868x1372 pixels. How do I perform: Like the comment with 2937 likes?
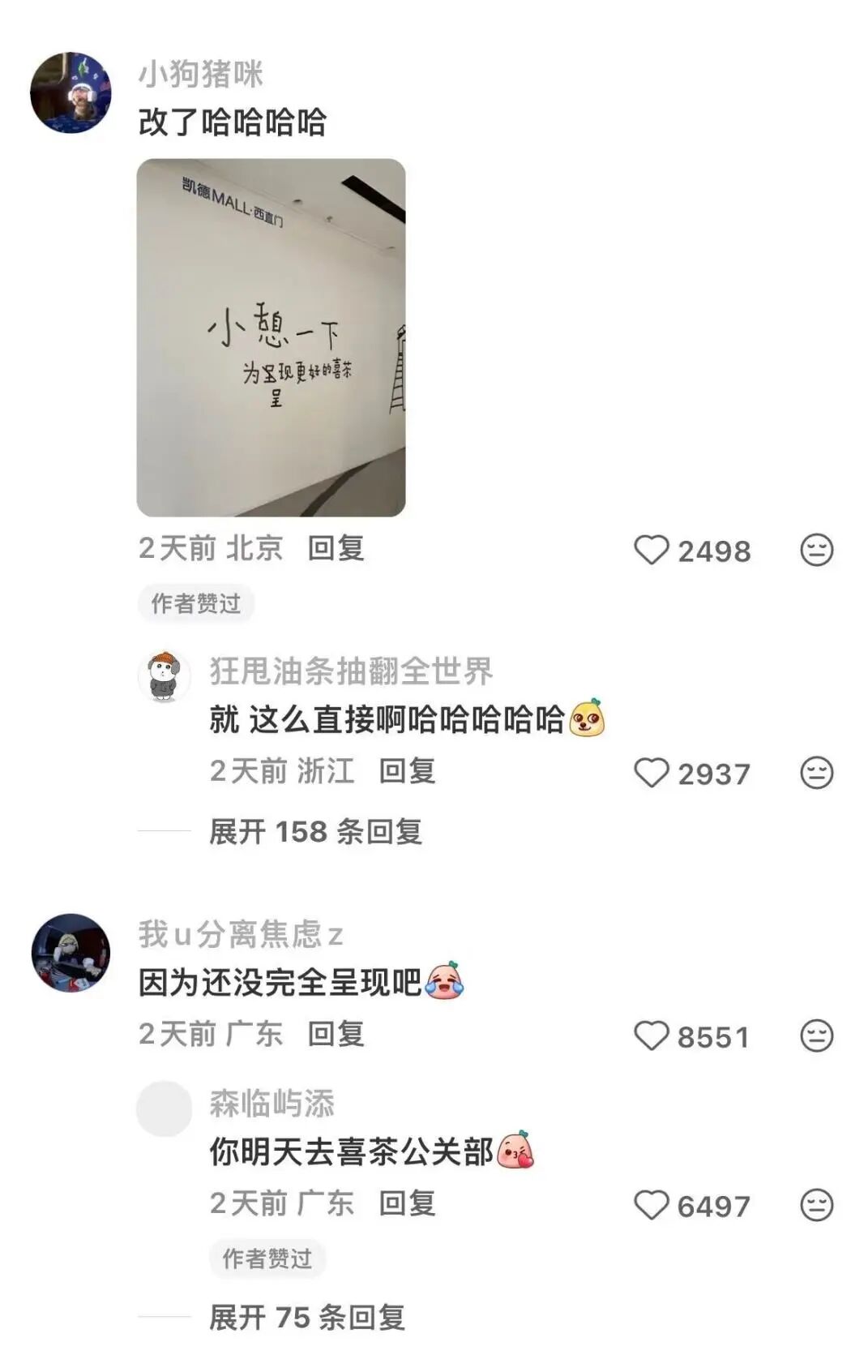[651, 774]
